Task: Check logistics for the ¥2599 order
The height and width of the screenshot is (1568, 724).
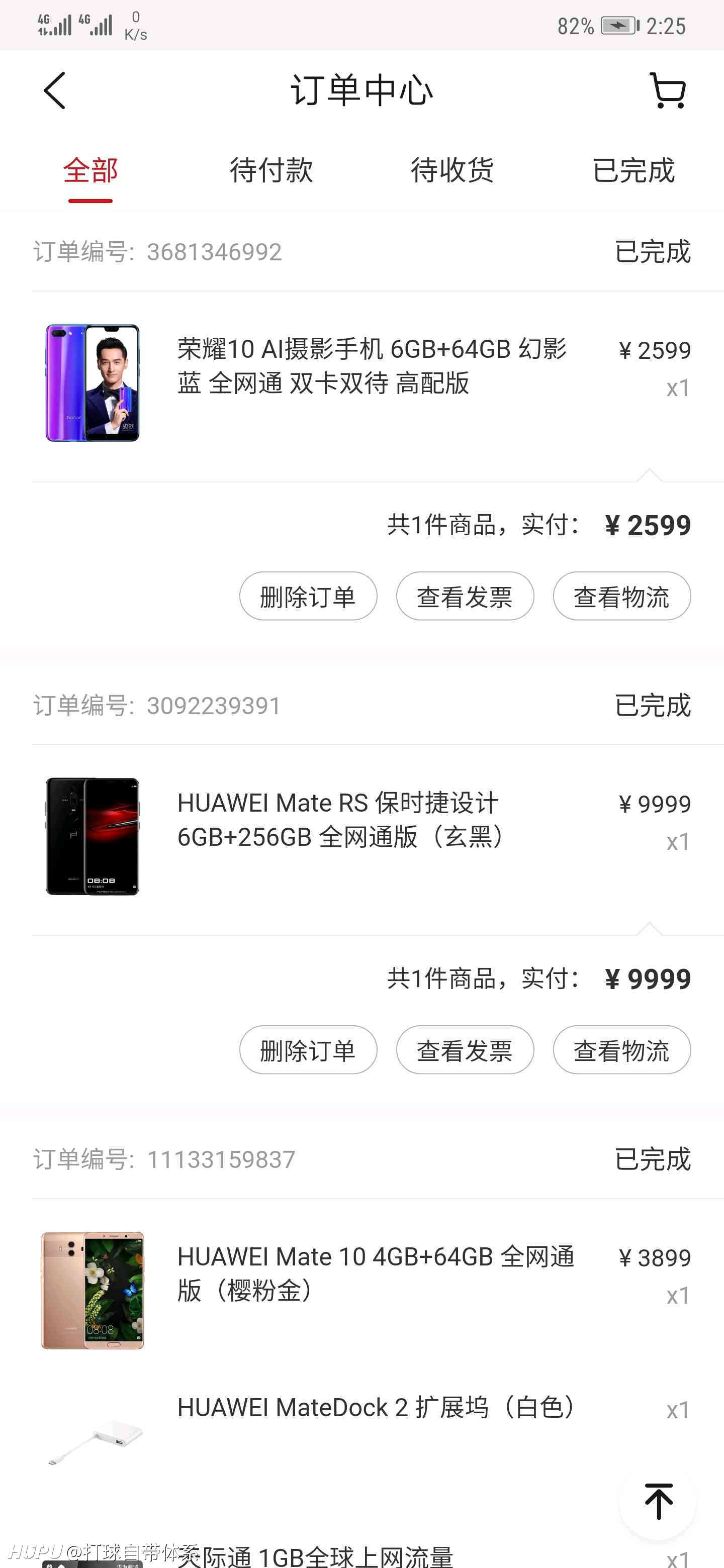Action: [x=622, y=596]
